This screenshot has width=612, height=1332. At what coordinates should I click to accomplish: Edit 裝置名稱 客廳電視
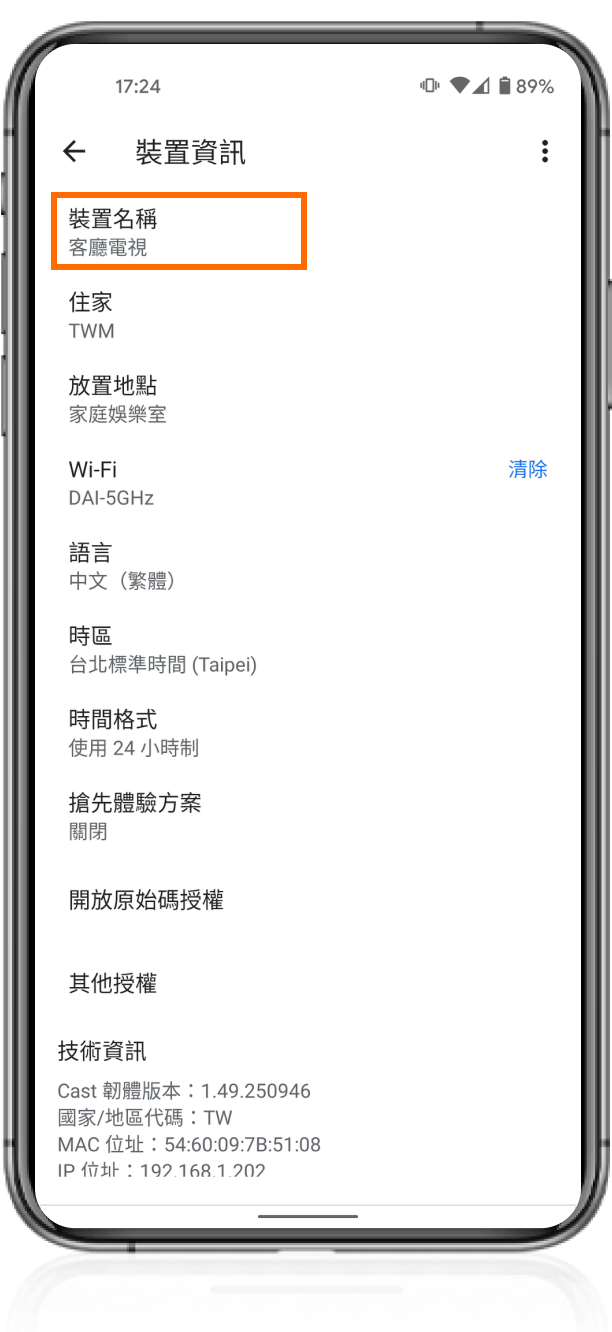[178, 232]
